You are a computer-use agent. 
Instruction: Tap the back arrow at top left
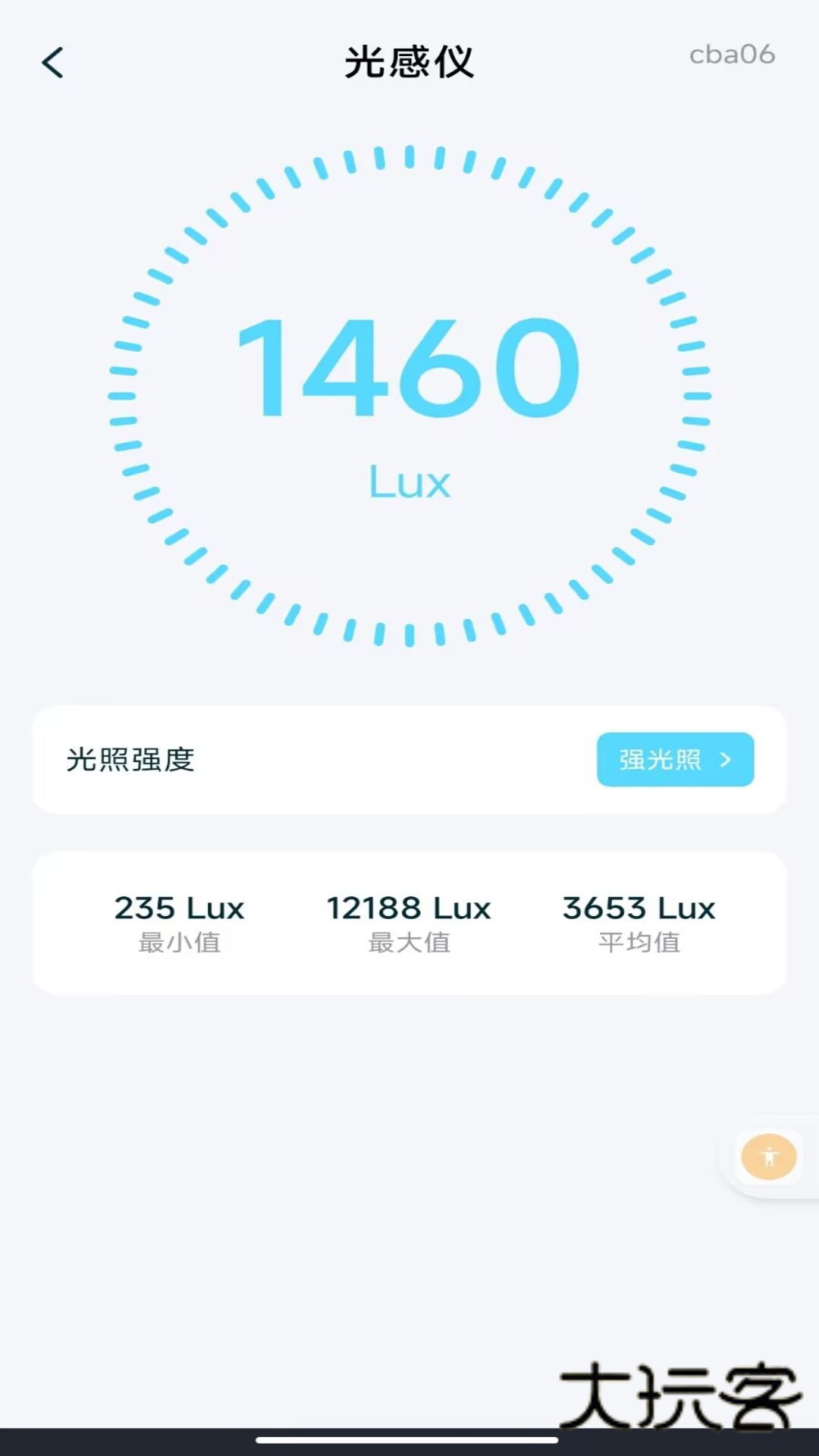[x=53, y=62]
